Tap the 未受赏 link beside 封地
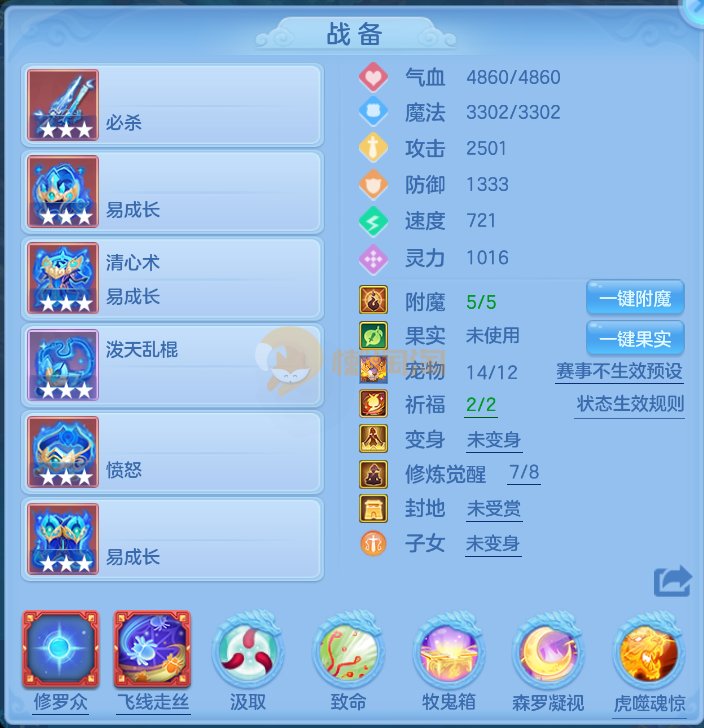Viewport: 704px width, 728px height. pos(493,509)
